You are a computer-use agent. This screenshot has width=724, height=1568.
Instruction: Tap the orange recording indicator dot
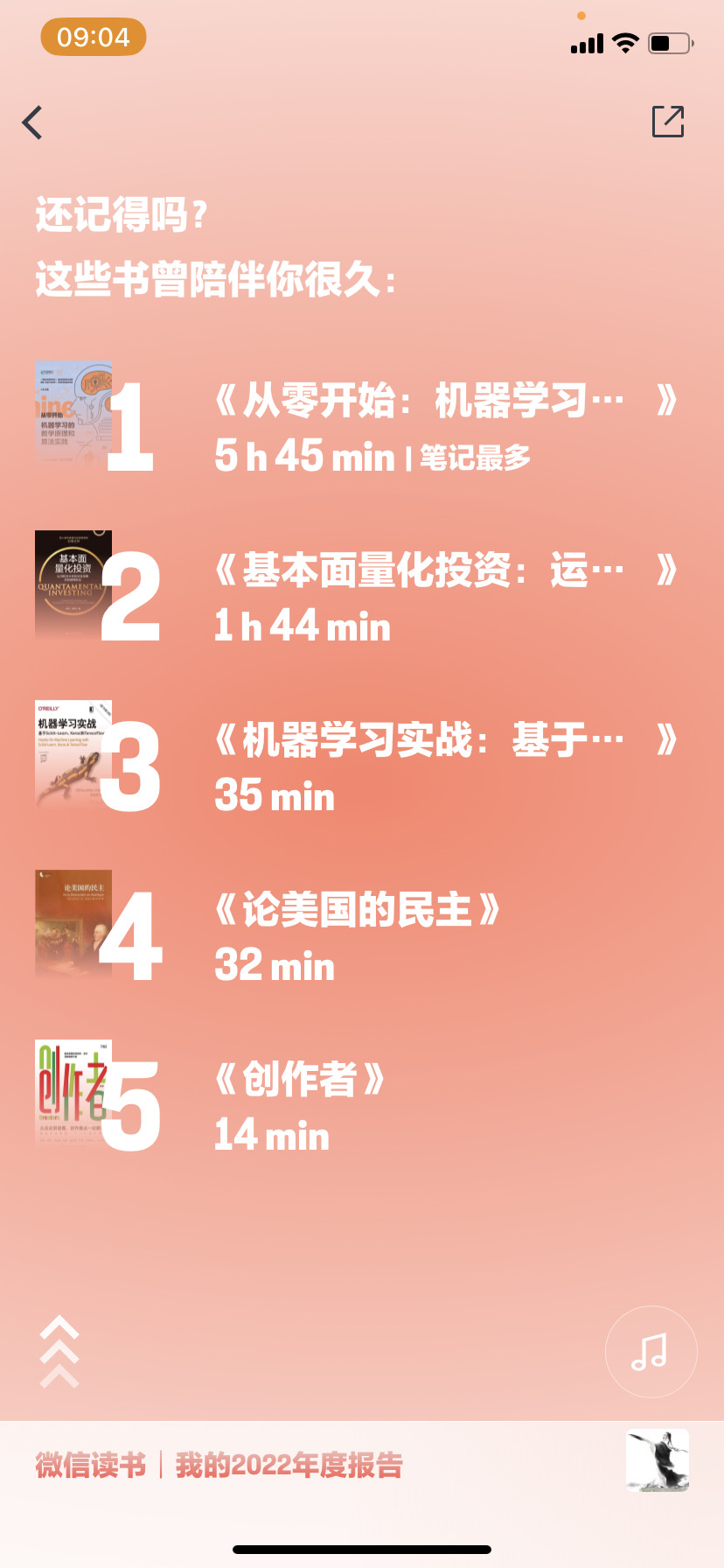[x=581, y=16]
